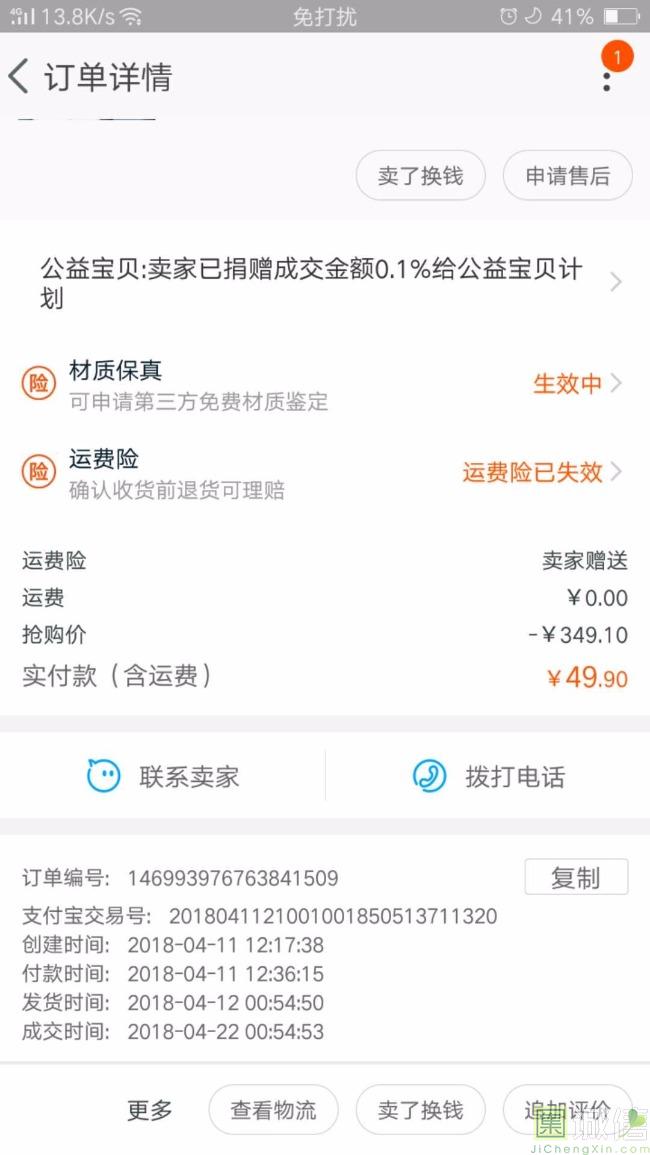The image size is (650, 1155).
Task: Open the 更多 options
Action: click(x=150, y=1109)
